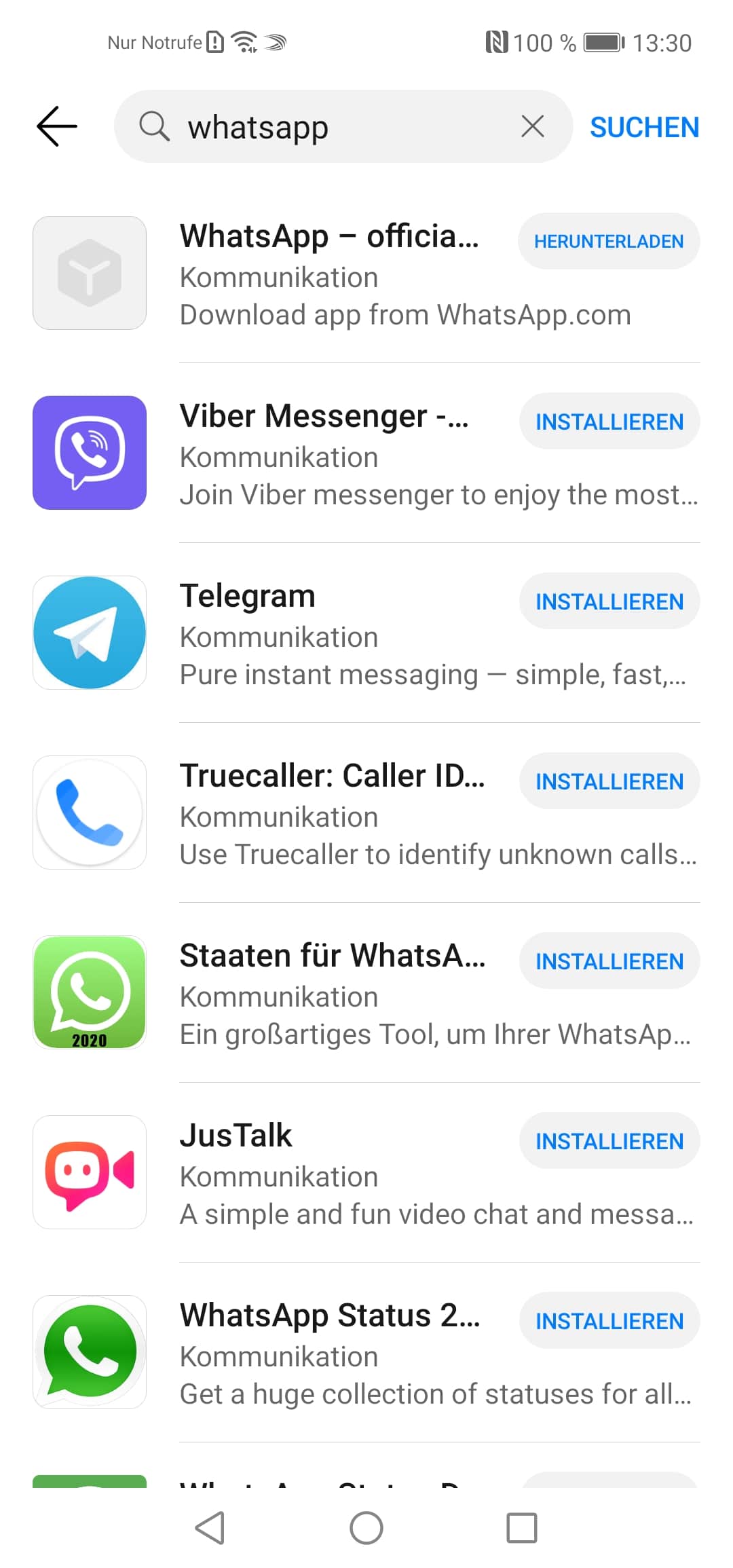Tap the SUCHEN search button
Screen dimensions: 733x1568
(644, 127)
